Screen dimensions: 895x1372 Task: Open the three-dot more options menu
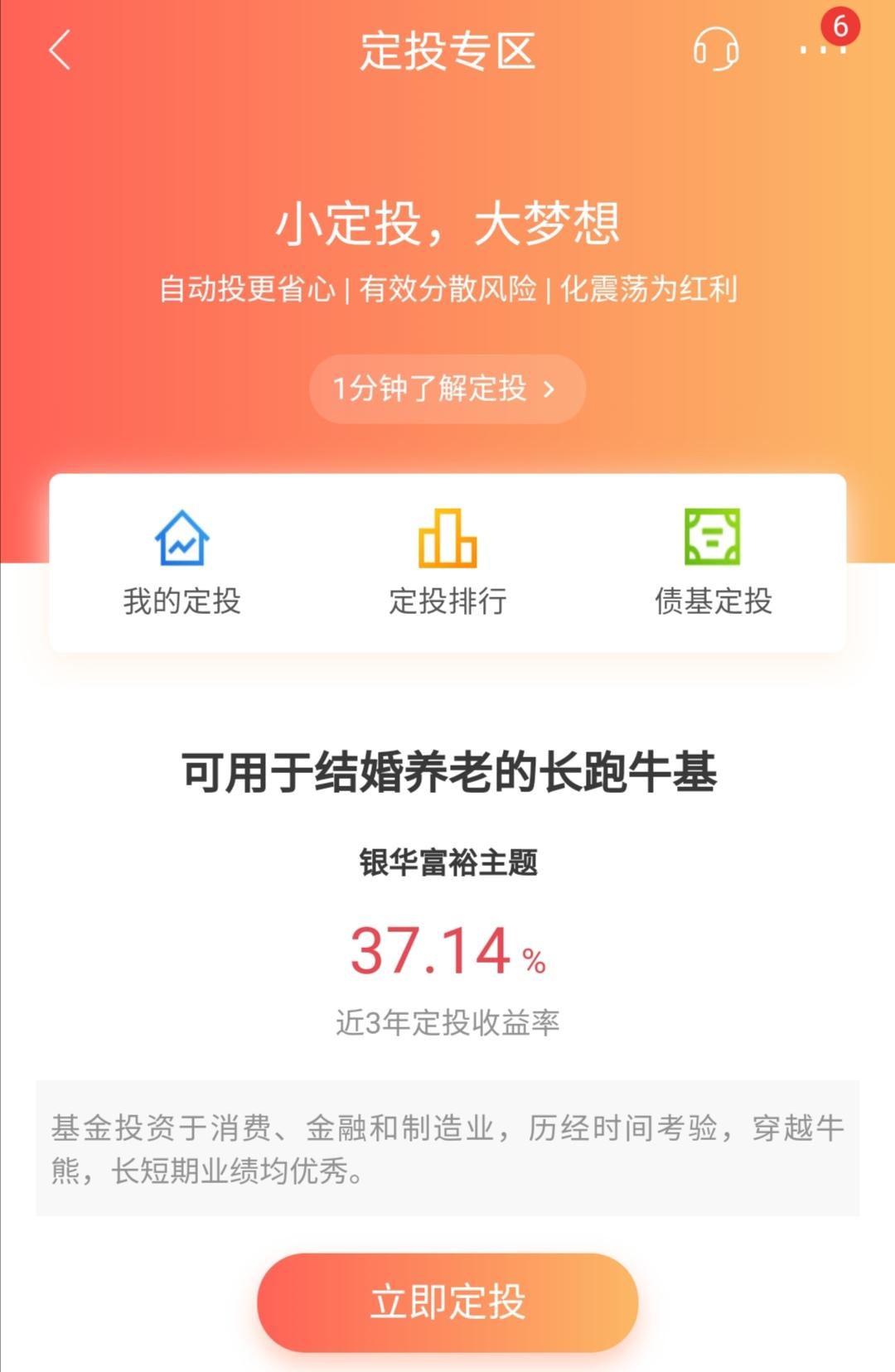[820, 52]
